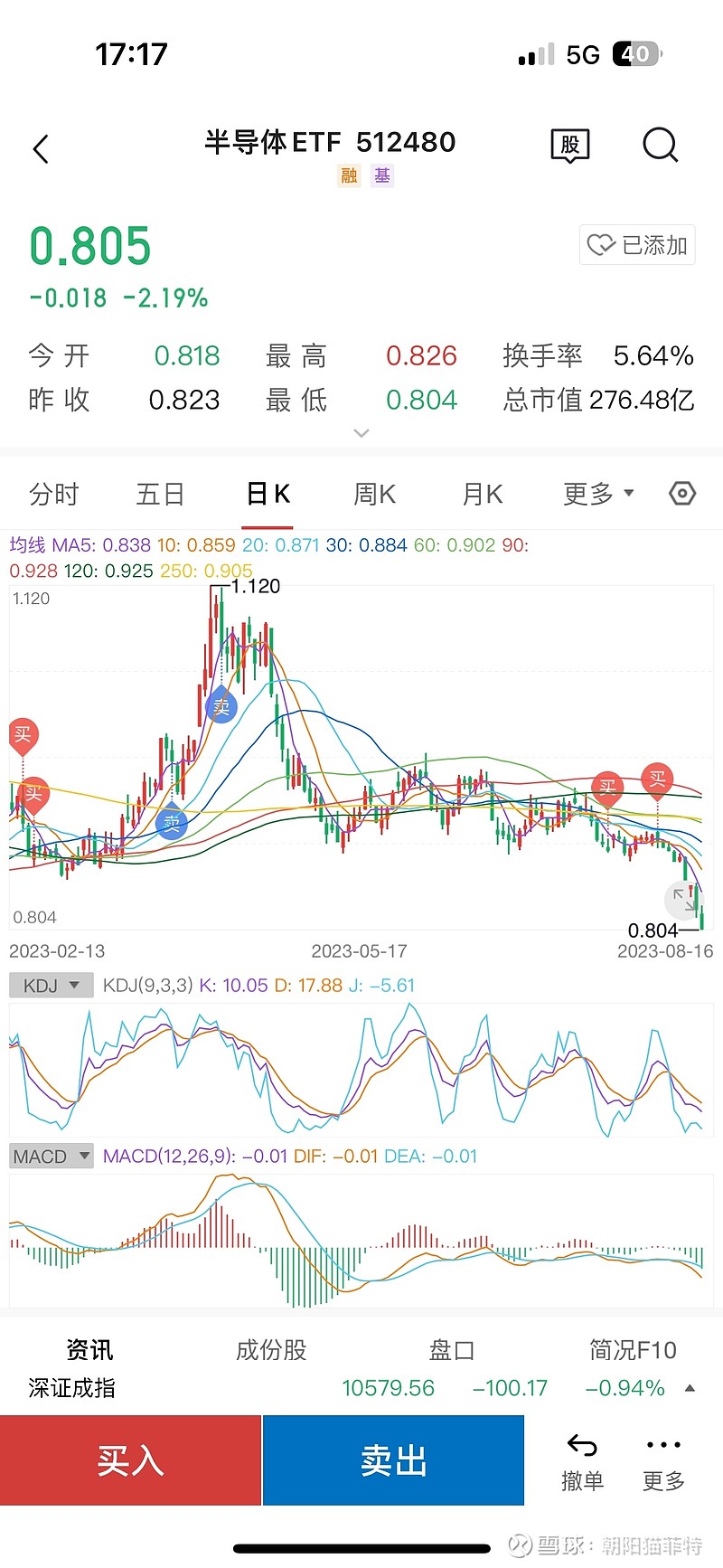The height and width of the screenshot is (1568, 723).
Task: Expand more quote details with down chevron
Action: (361, 434)
